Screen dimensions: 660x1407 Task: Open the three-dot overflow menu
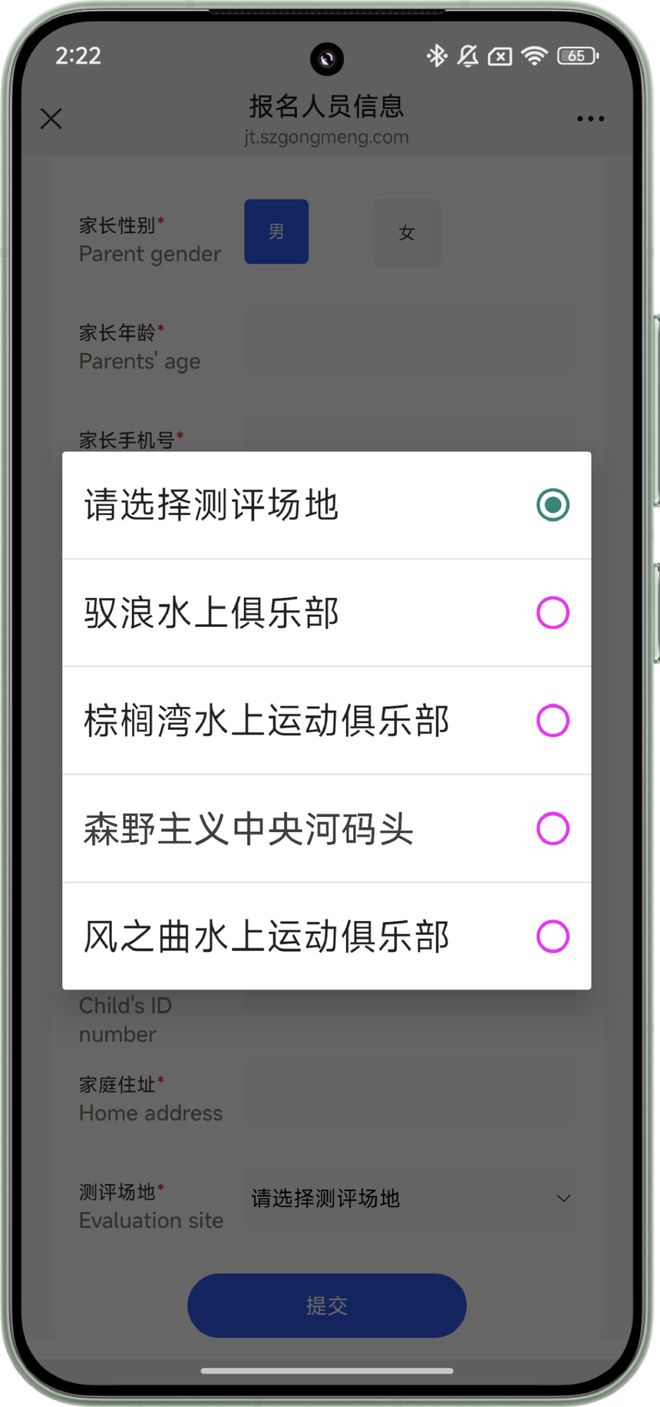pos(590,120)
